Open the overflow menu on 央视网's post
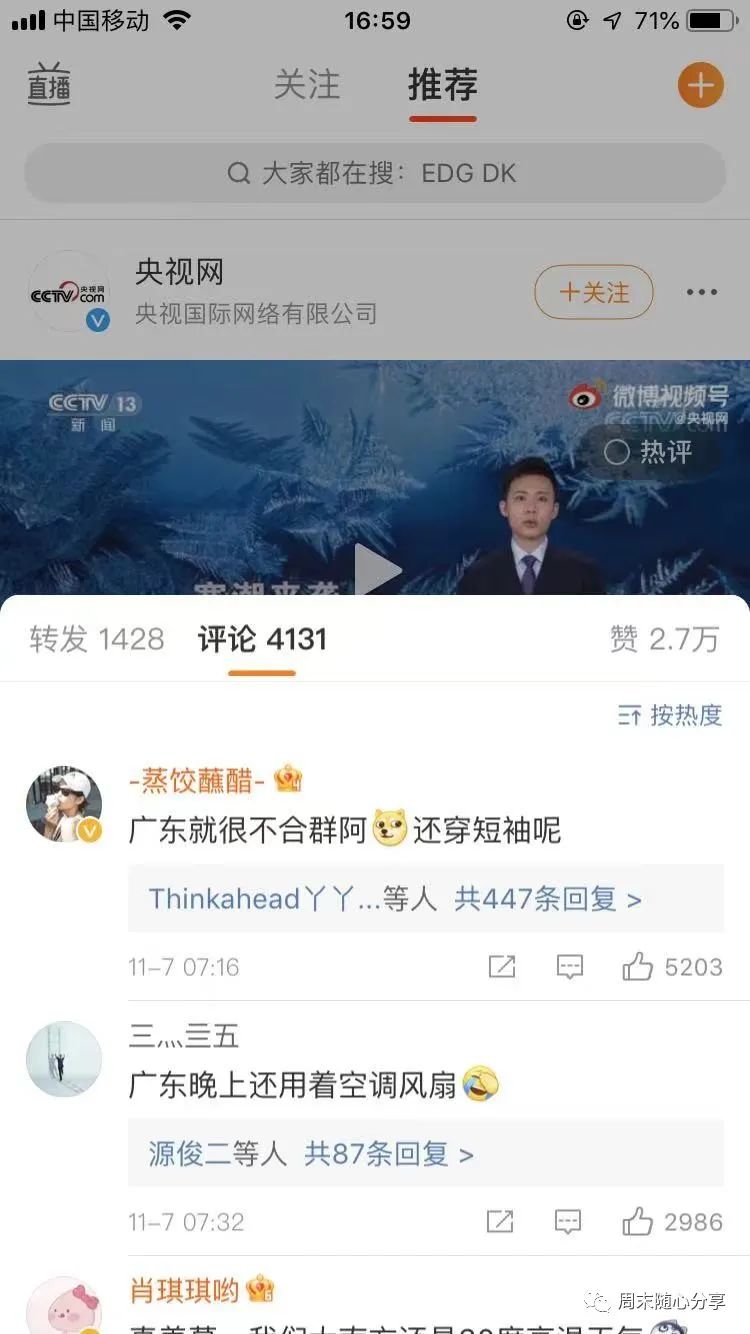The width and height of the screenshot is (750, 1334). [x=701, y=293]
